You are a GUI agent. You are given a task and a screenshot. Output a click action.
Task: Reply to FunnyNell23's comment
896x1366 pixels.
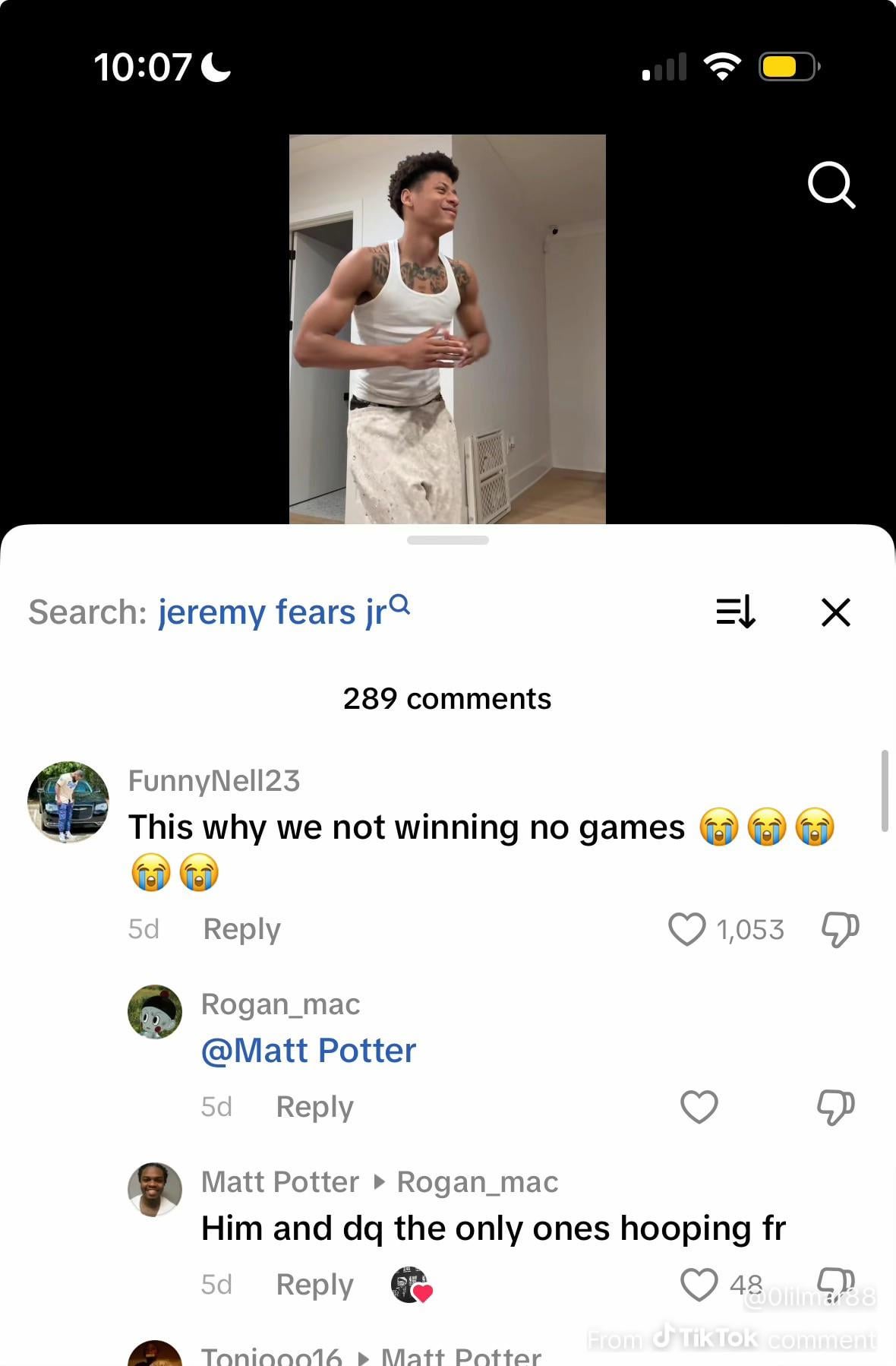(x=241, y=928)
